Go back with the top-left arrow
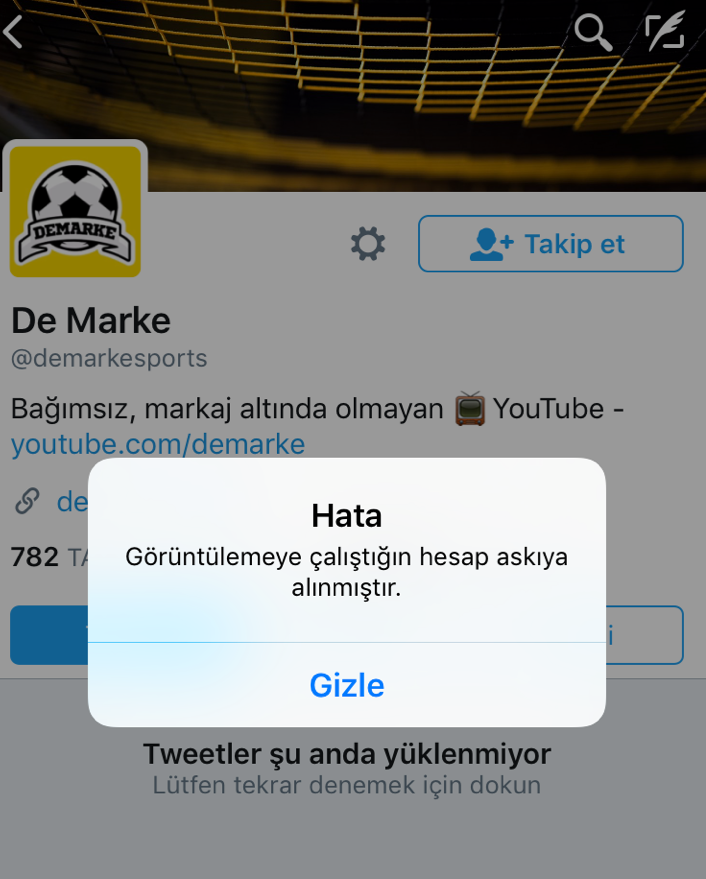Image resolution: width=706 pixels, height=879 pixels. click(x=14, y=32)
